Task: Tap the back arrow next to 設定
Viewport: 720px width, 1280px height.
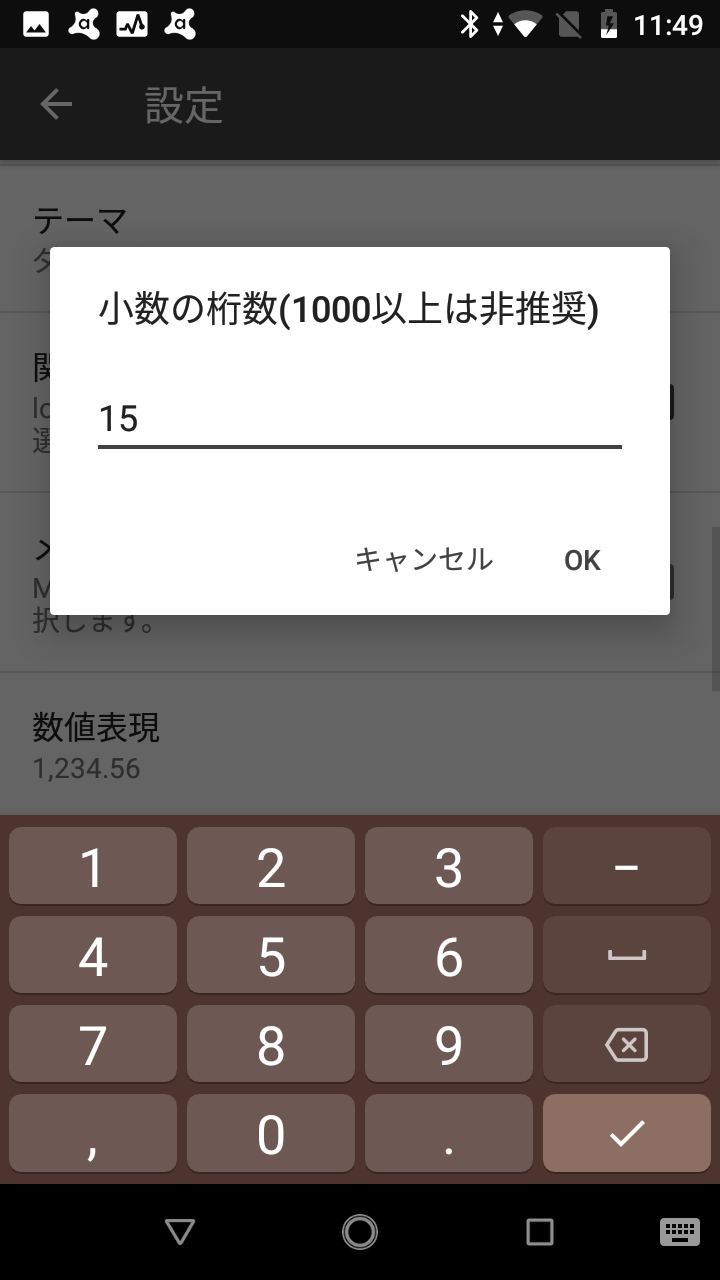Action: coord(57,104)
